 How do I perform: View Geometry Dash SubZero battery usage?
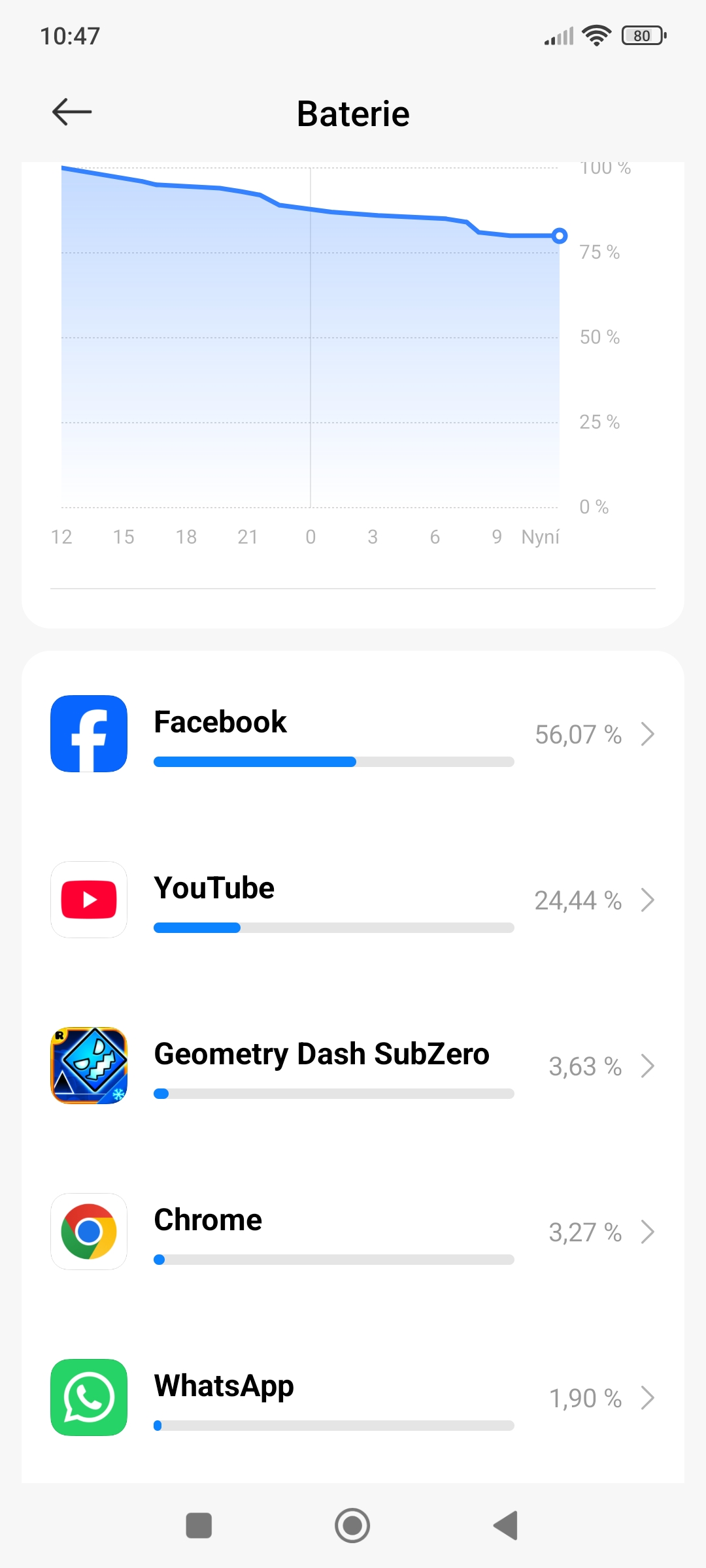(353, 1066)
